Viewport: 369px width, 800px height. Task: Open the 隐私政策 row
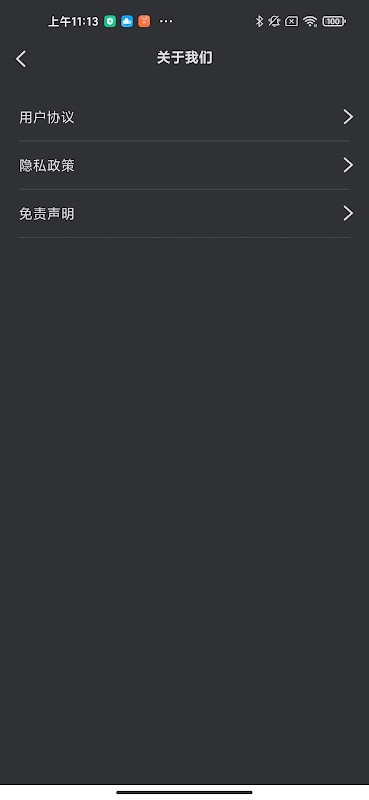click(x=184, y=165)
